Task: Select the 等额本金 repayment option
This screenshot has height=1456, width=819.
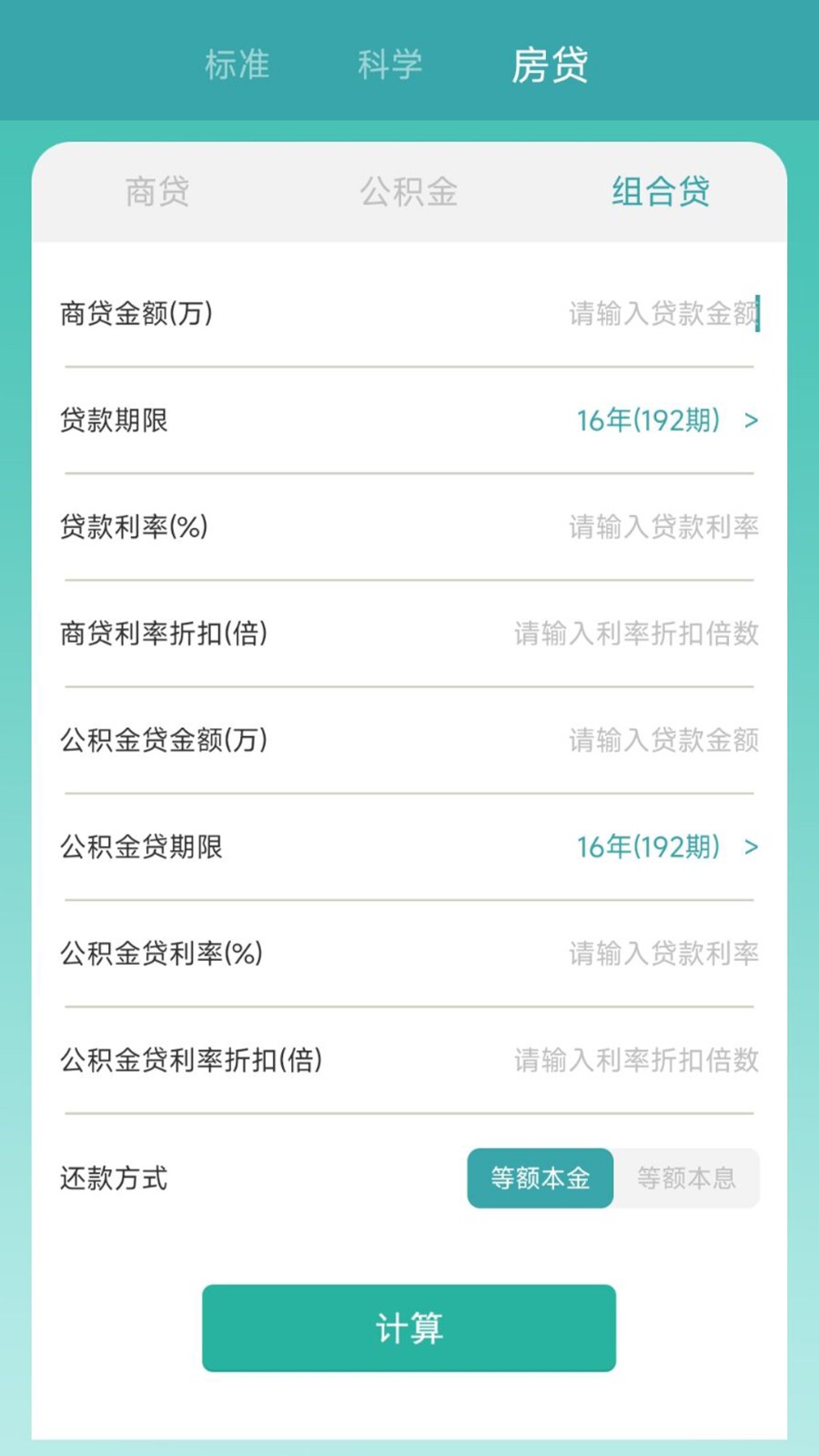Action: tap(540, 1178)
